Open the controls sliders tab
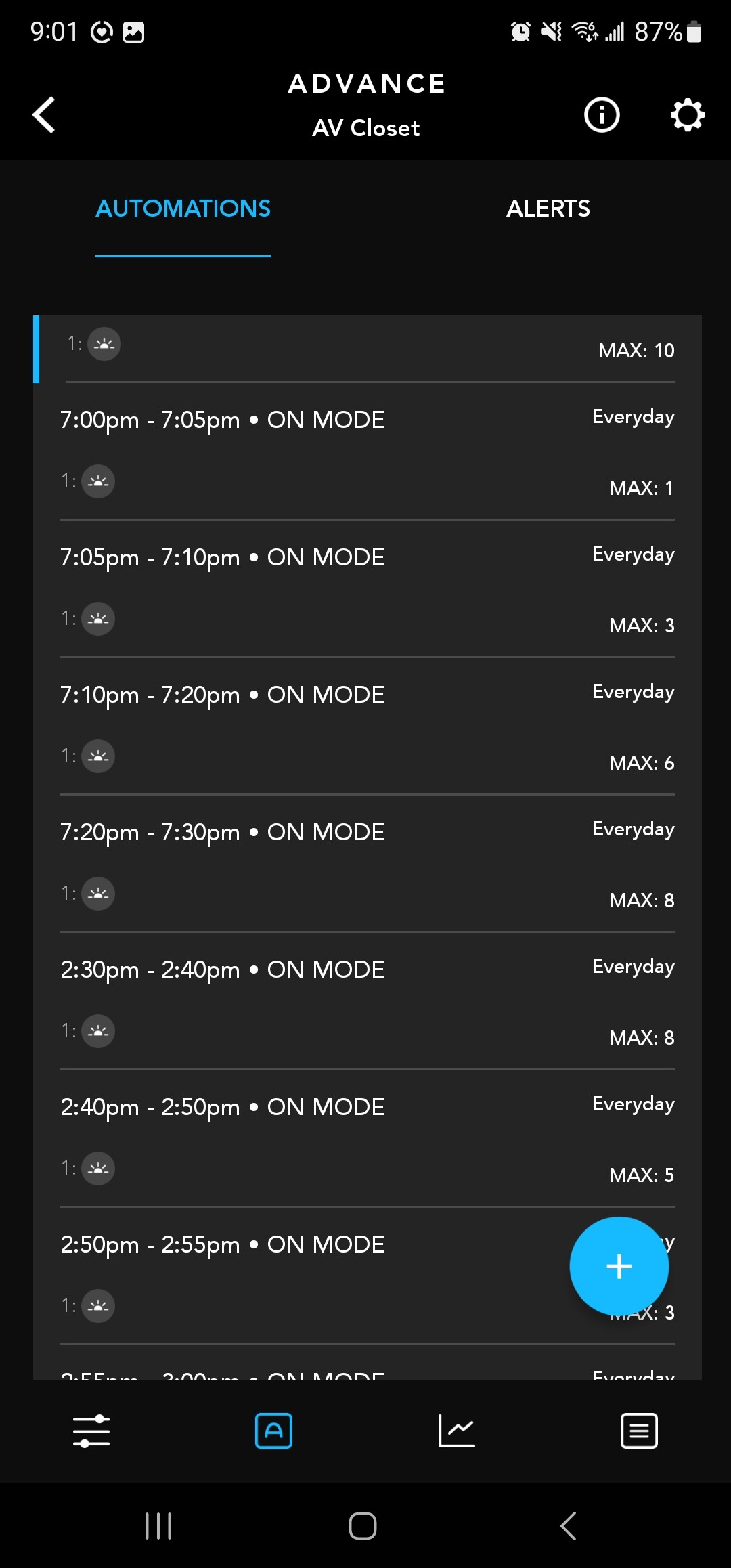 pyautogui.click(x=91, y=1431)
